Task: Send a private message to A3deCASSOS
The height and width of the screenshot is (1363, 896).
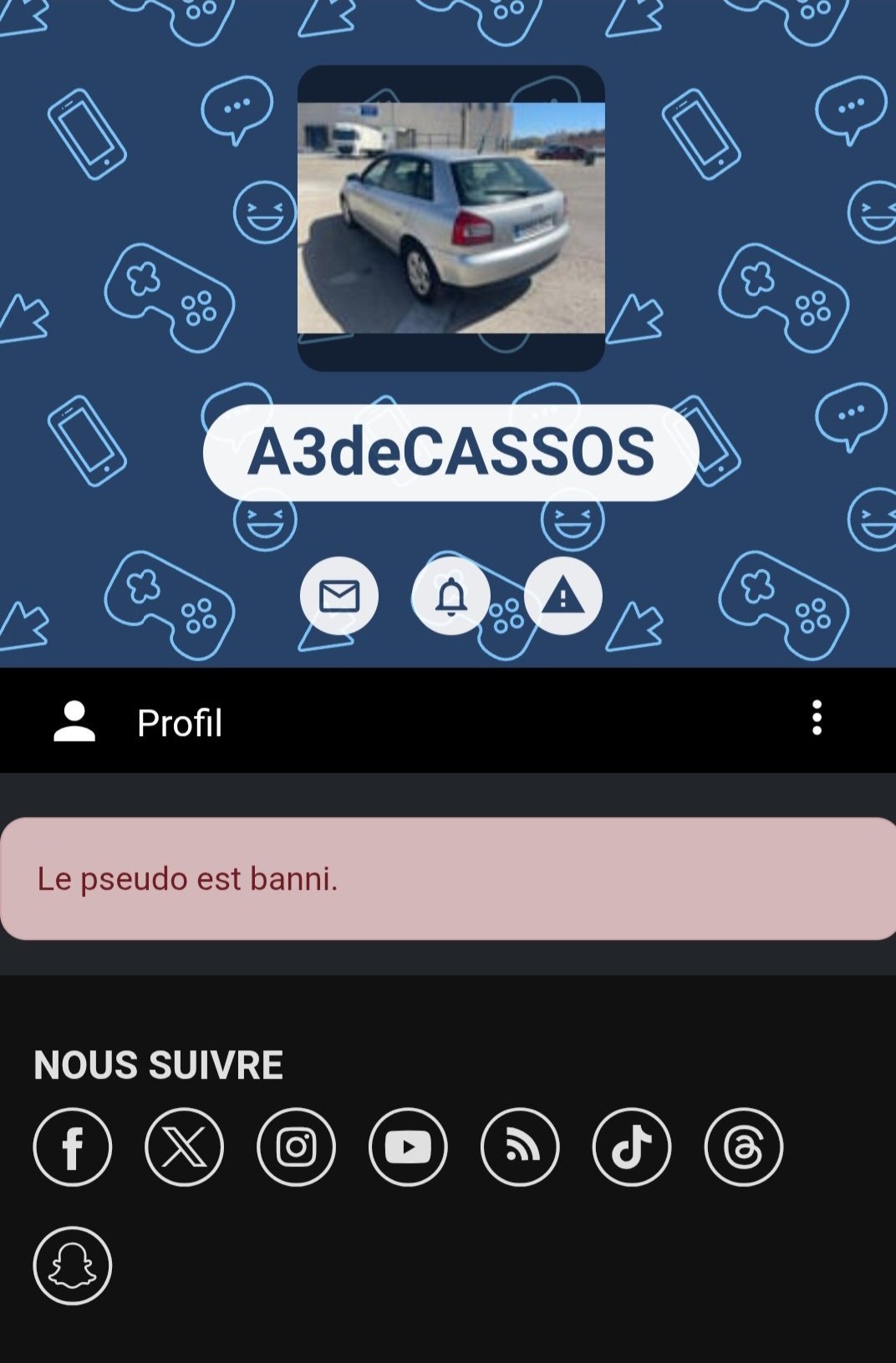Action: click(x=339, y=596)
